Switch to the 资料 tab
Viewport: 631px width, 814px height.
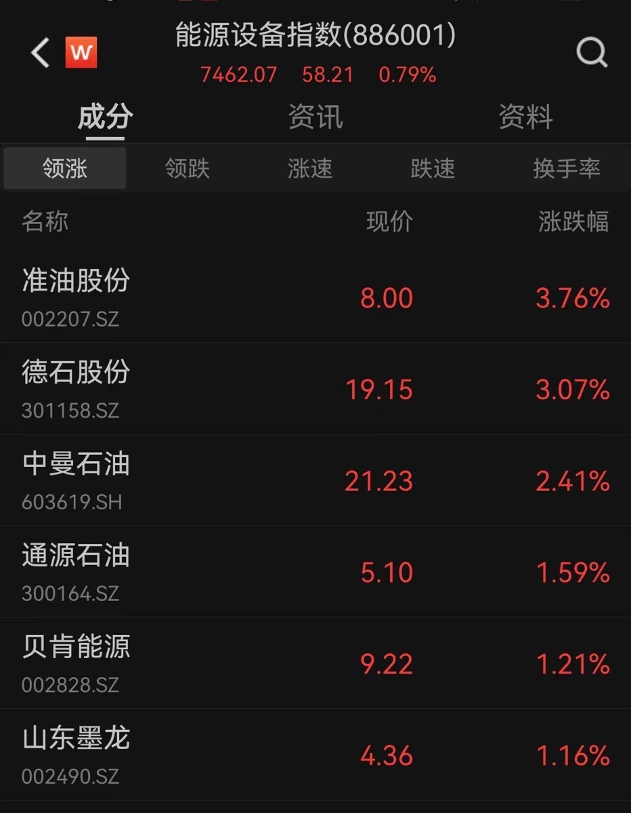pos(526,116)
